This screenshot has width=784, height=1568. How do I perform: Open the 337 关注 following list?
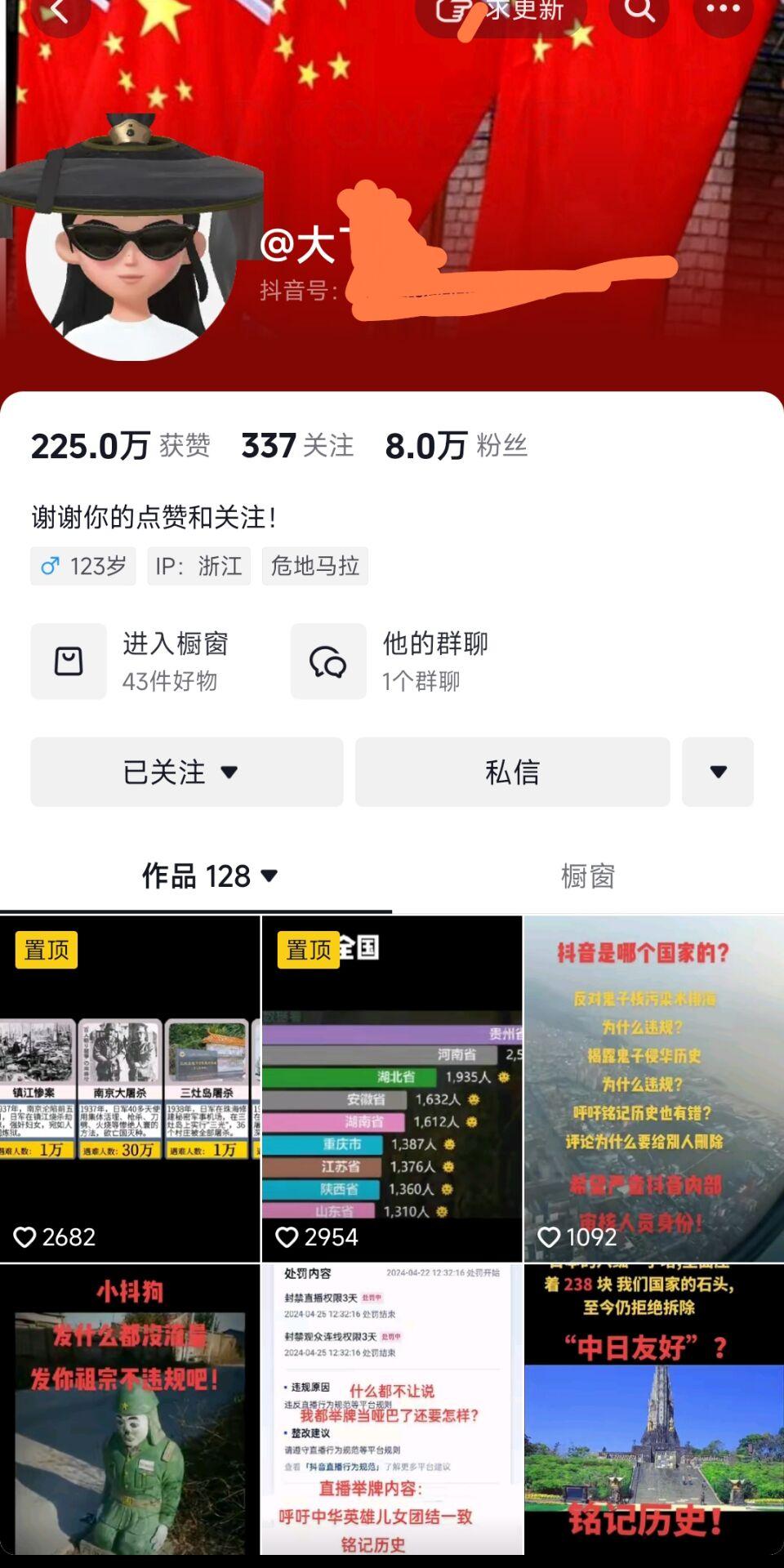(297, 446)
